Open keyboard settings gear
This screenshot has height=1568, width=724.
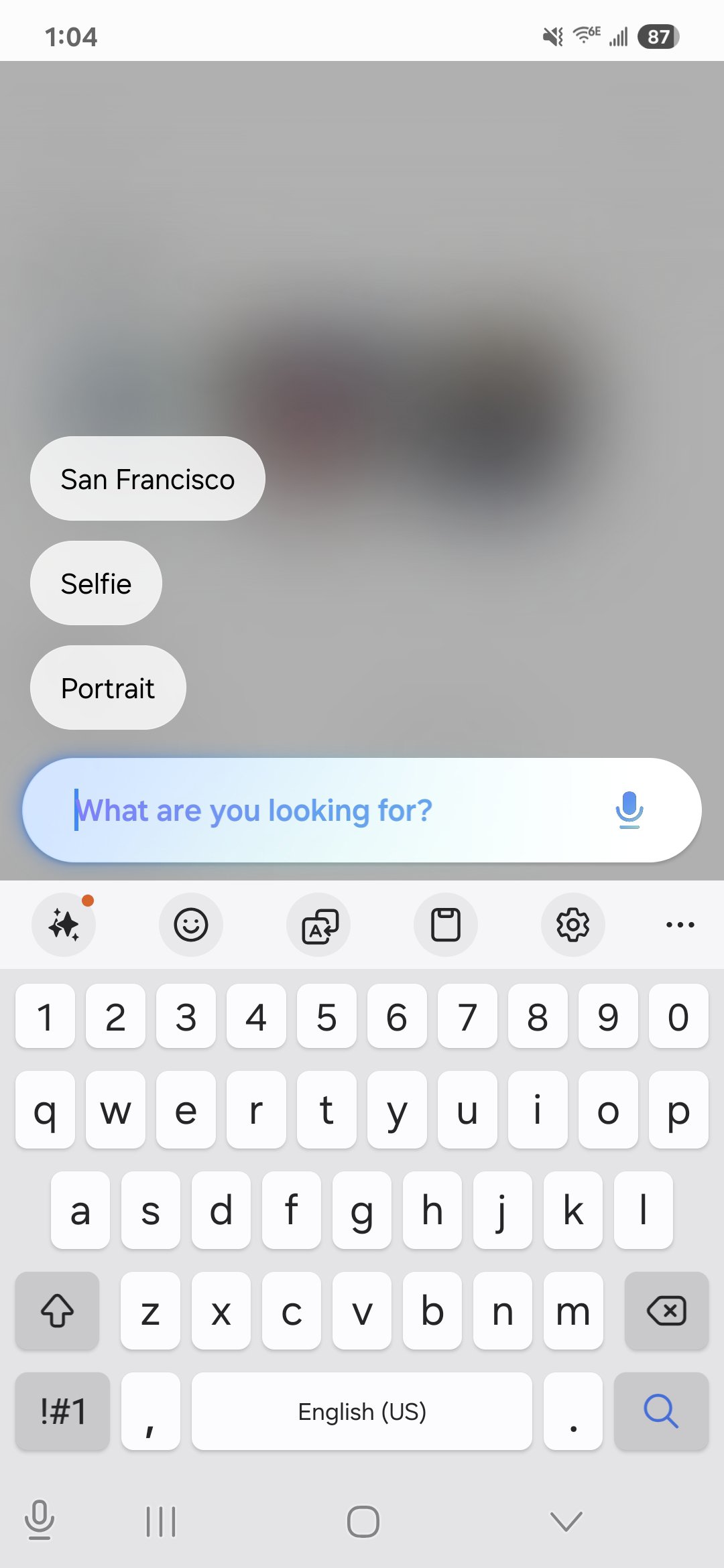573,925
